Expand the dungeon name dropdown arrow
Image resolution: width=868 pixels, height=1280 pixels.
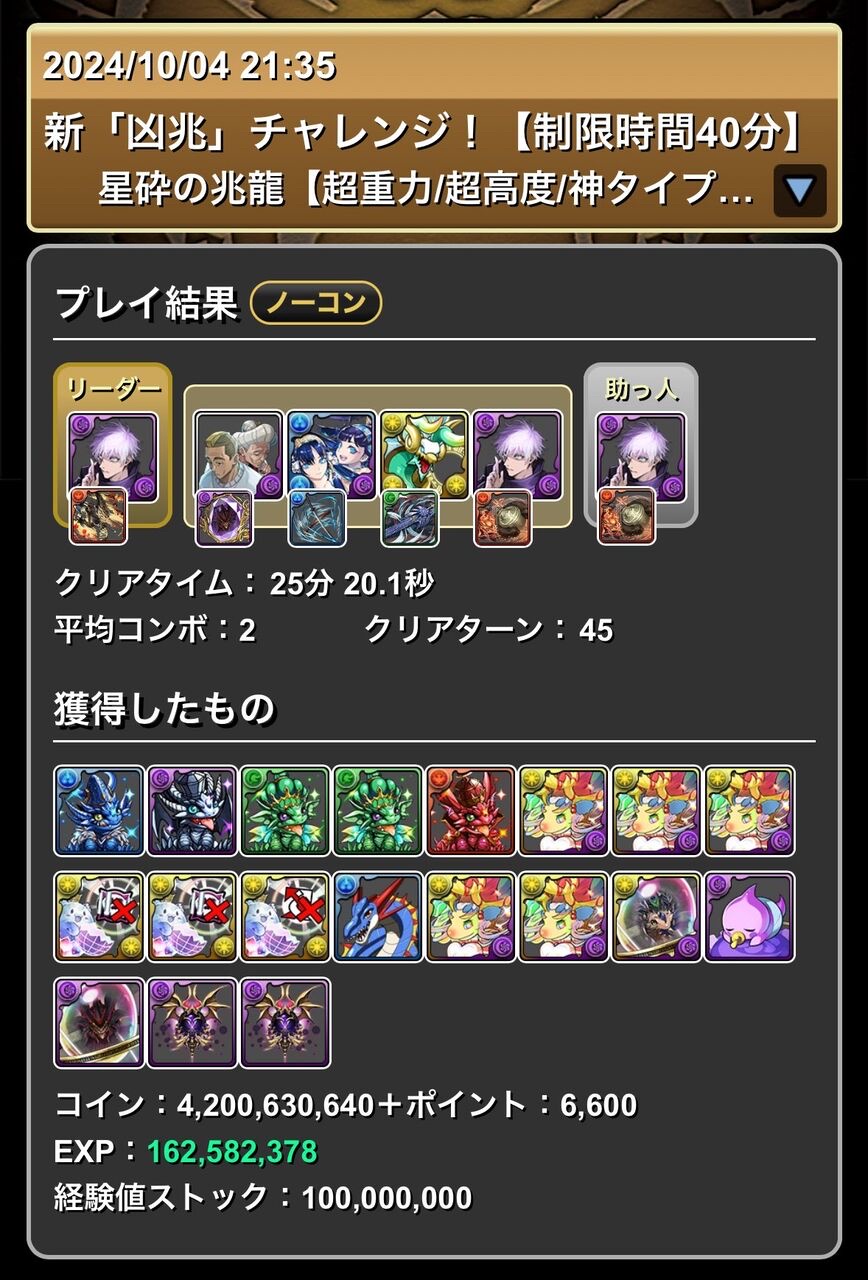[x=799, y=190]
